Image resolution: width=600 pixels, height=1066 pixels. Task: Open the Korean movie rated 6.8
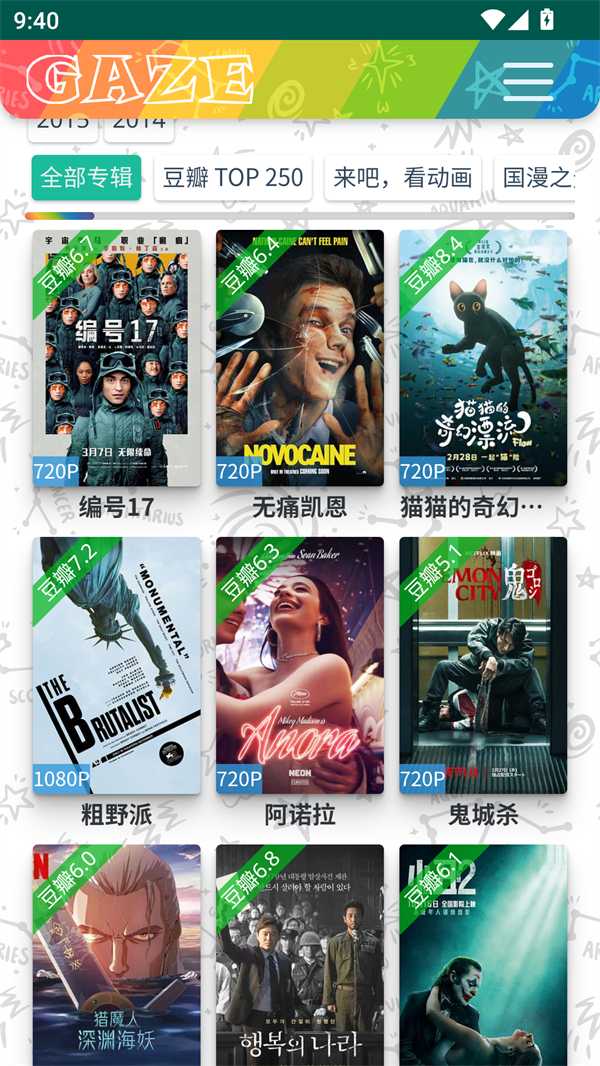[300, 955]
